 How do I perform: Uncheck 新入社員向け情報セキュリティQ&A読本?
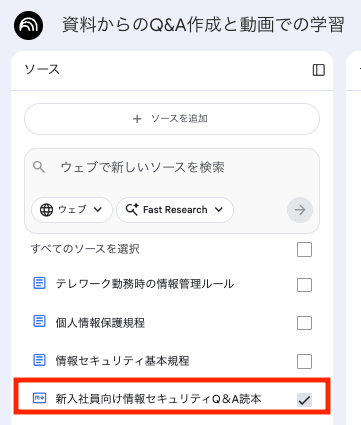[x=304, y=399]
